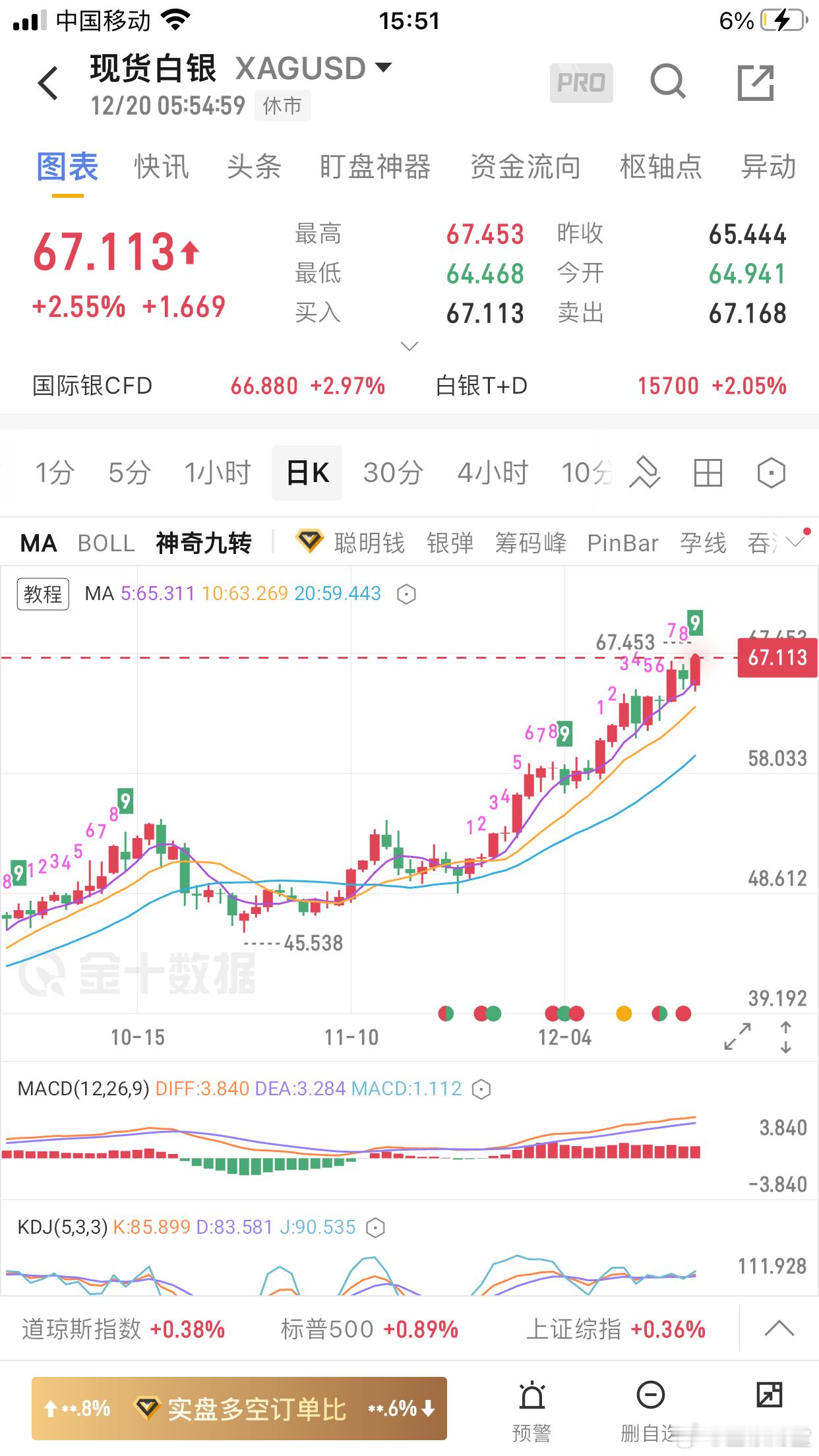Enable the PinBar pattern indicator
This screenshot has height=1456, width=819.
[x=622, y=543]
